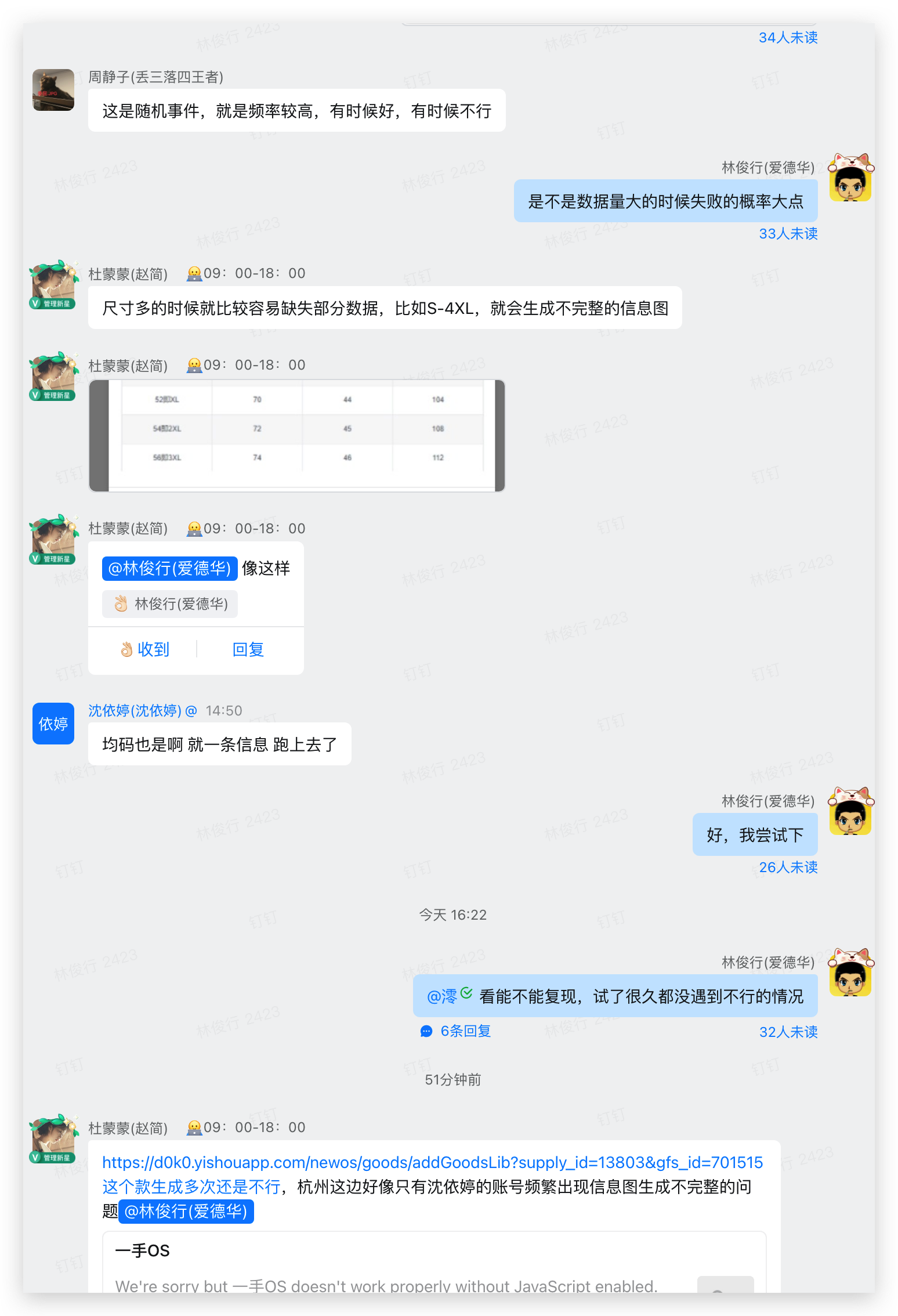Viewport: 898px width, 1316px height.
Task: Tap 收到 button under 像这样 message
Action: (x=145, y=649)
